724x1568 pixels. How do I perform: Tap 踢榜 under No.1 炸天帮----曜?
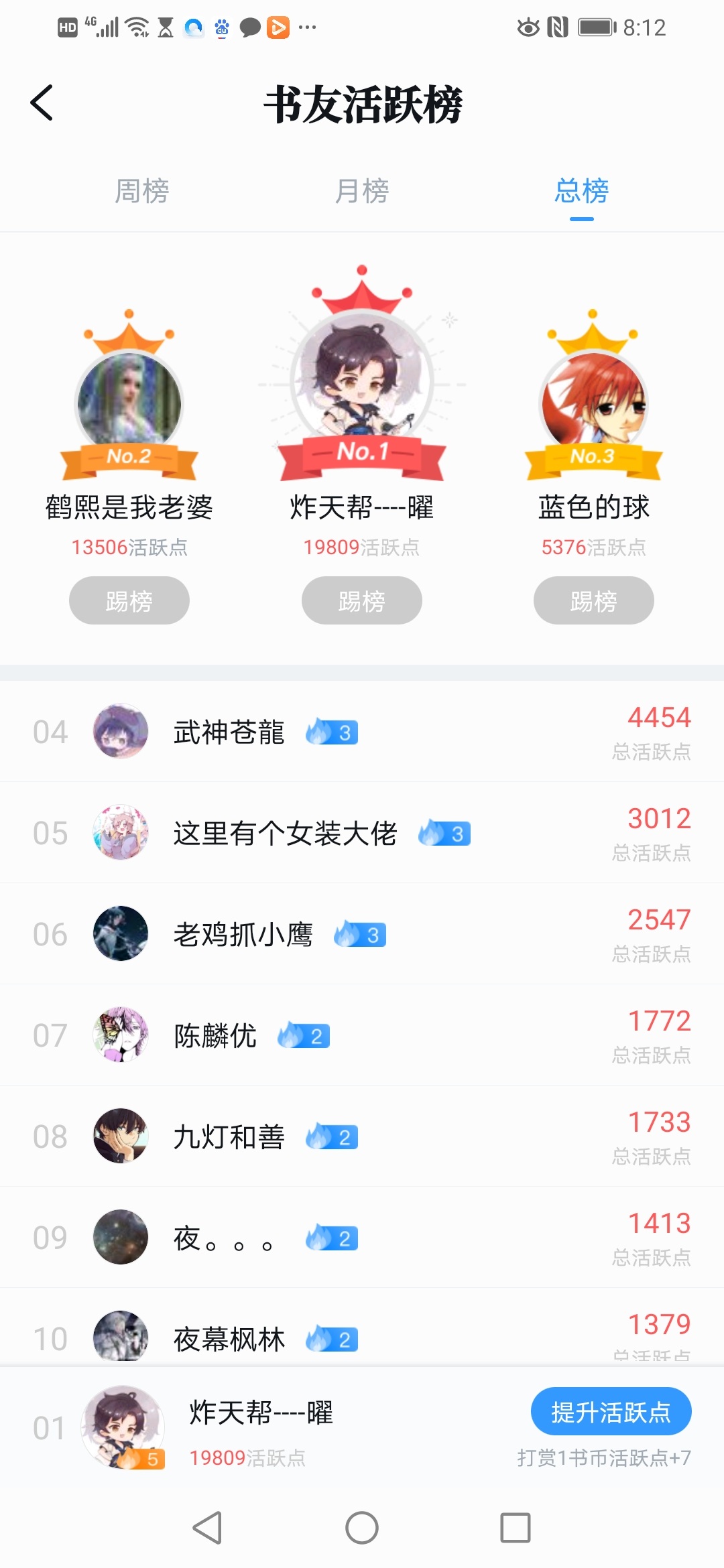click(x=362, y=600)
